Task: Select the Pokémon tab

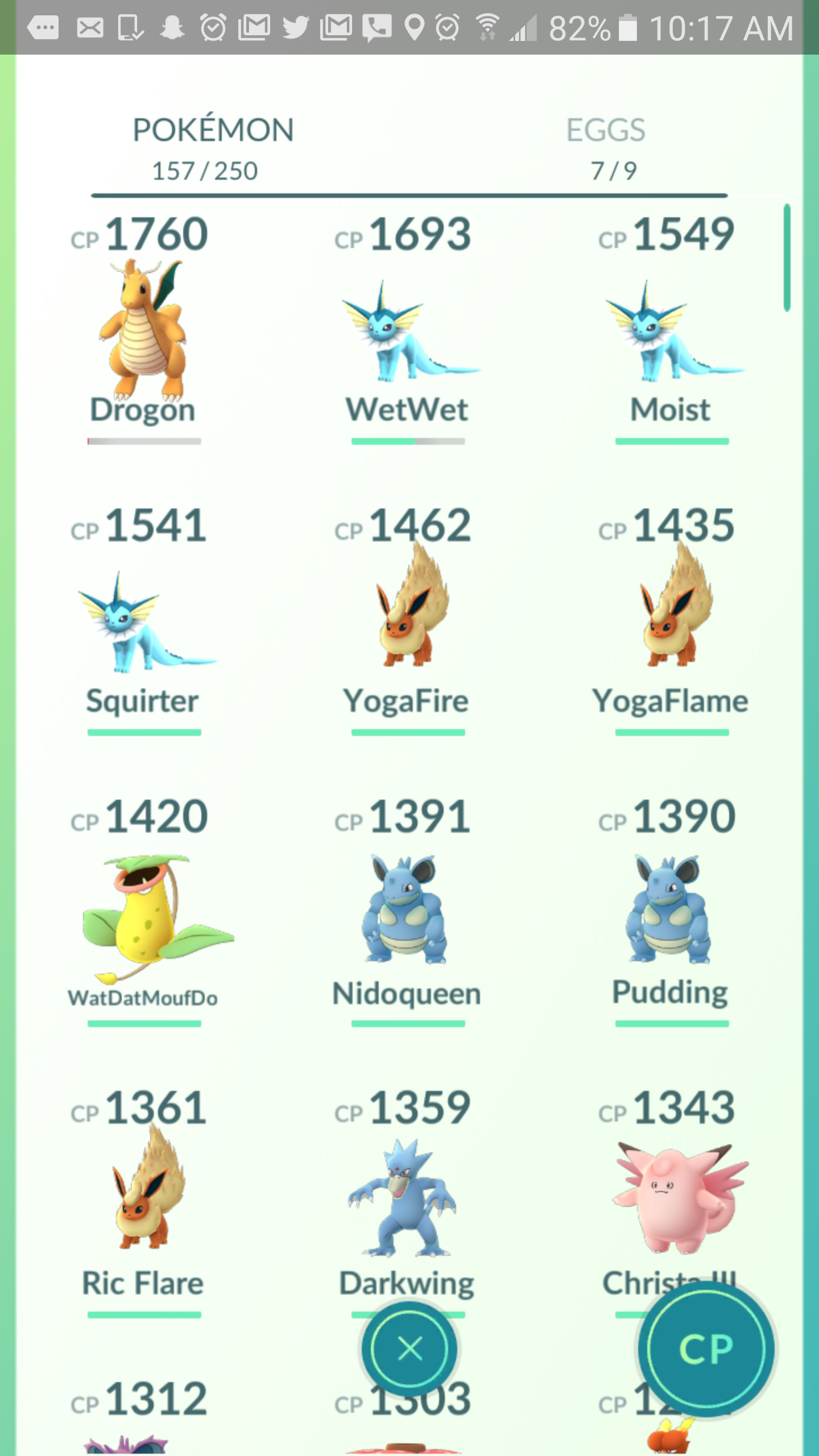Action: 212,147
